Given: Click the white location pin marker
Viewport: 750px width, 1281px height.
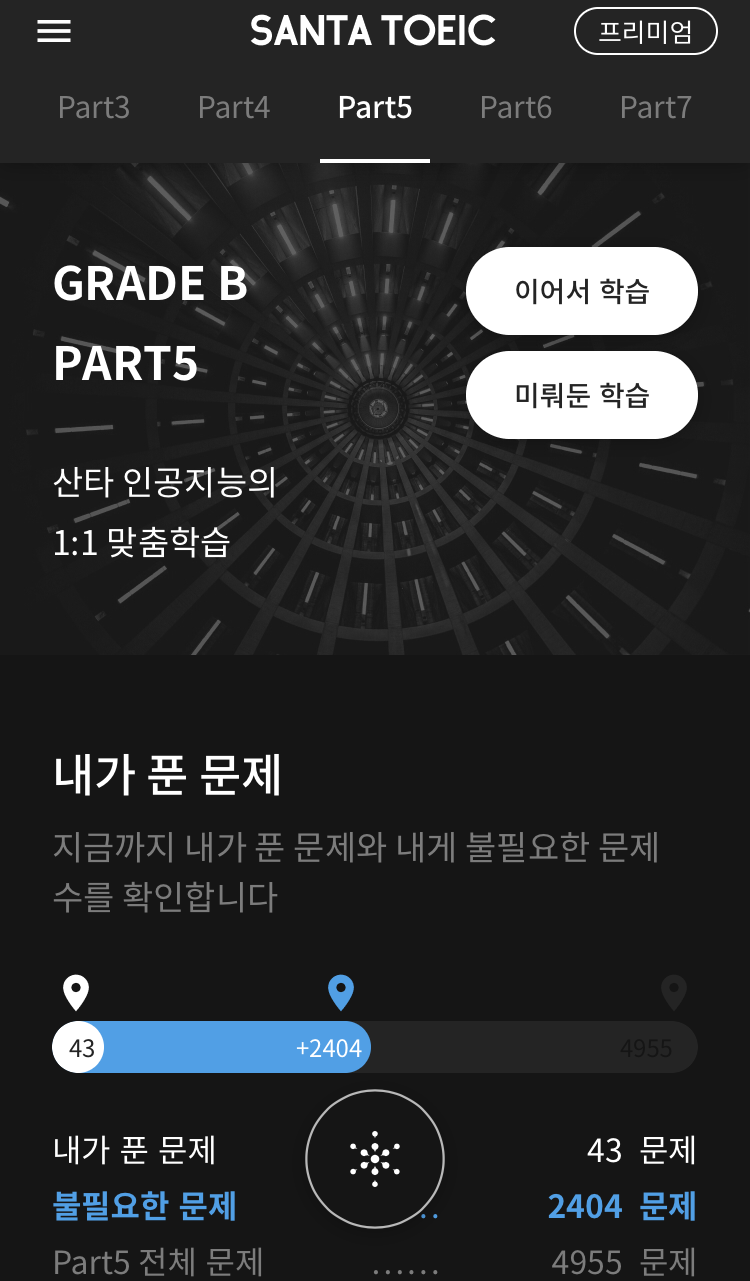Looking at the screenshot, I should click(x=75, y=991).
